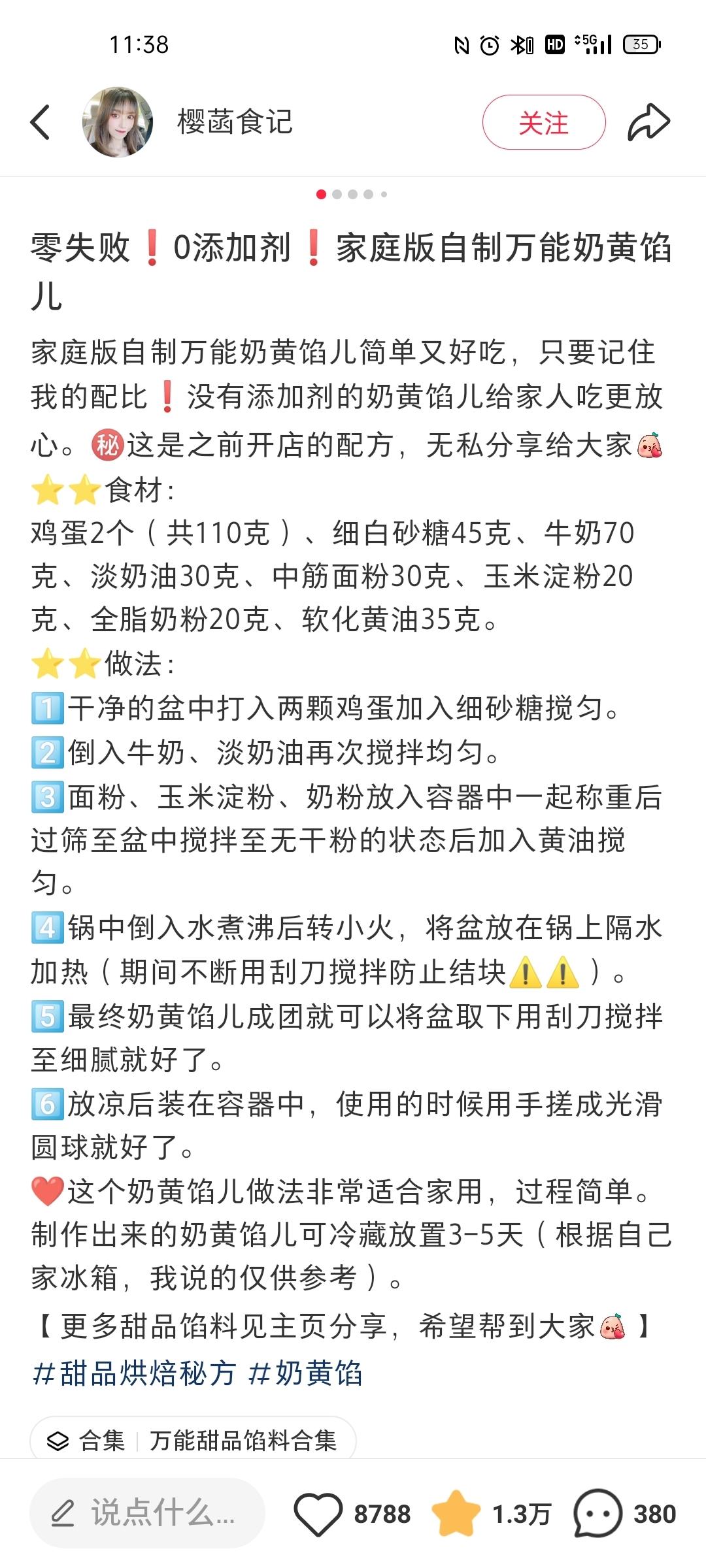
Task: Open the #奶黄馅 hashtag
Action: point(305,1373)
